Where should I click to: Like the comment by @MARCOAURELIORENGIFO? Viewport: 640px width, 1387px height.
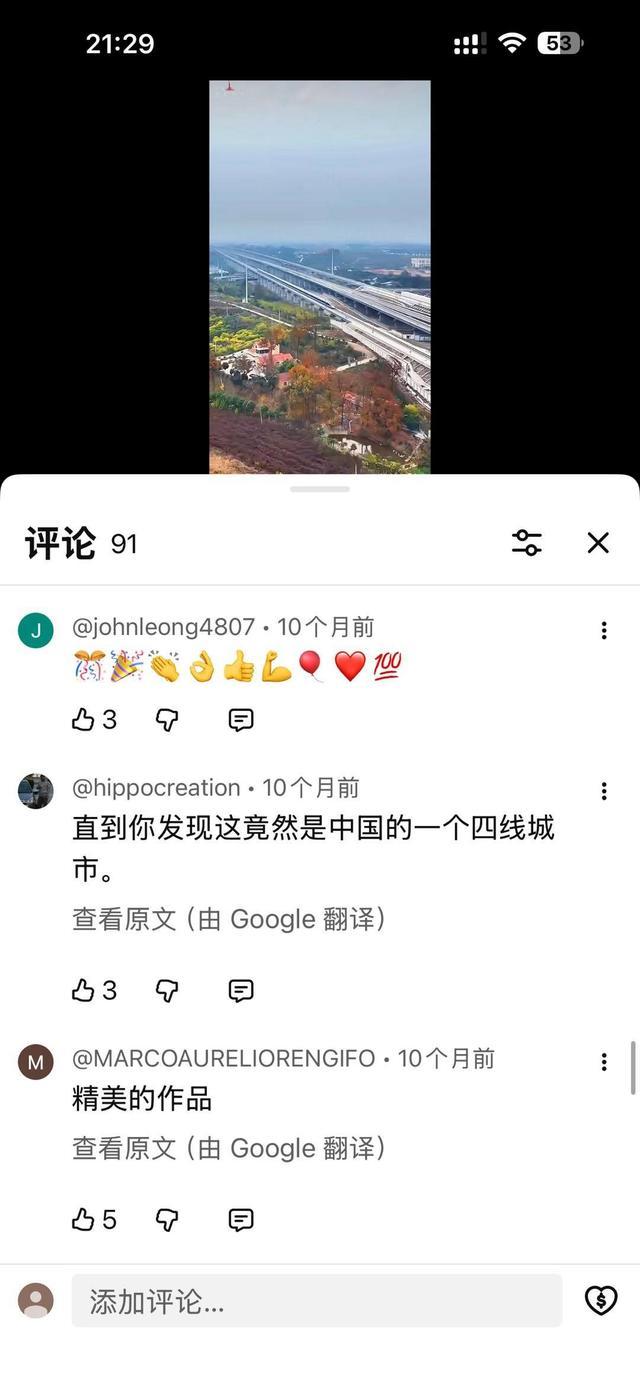pos(84,1219)
